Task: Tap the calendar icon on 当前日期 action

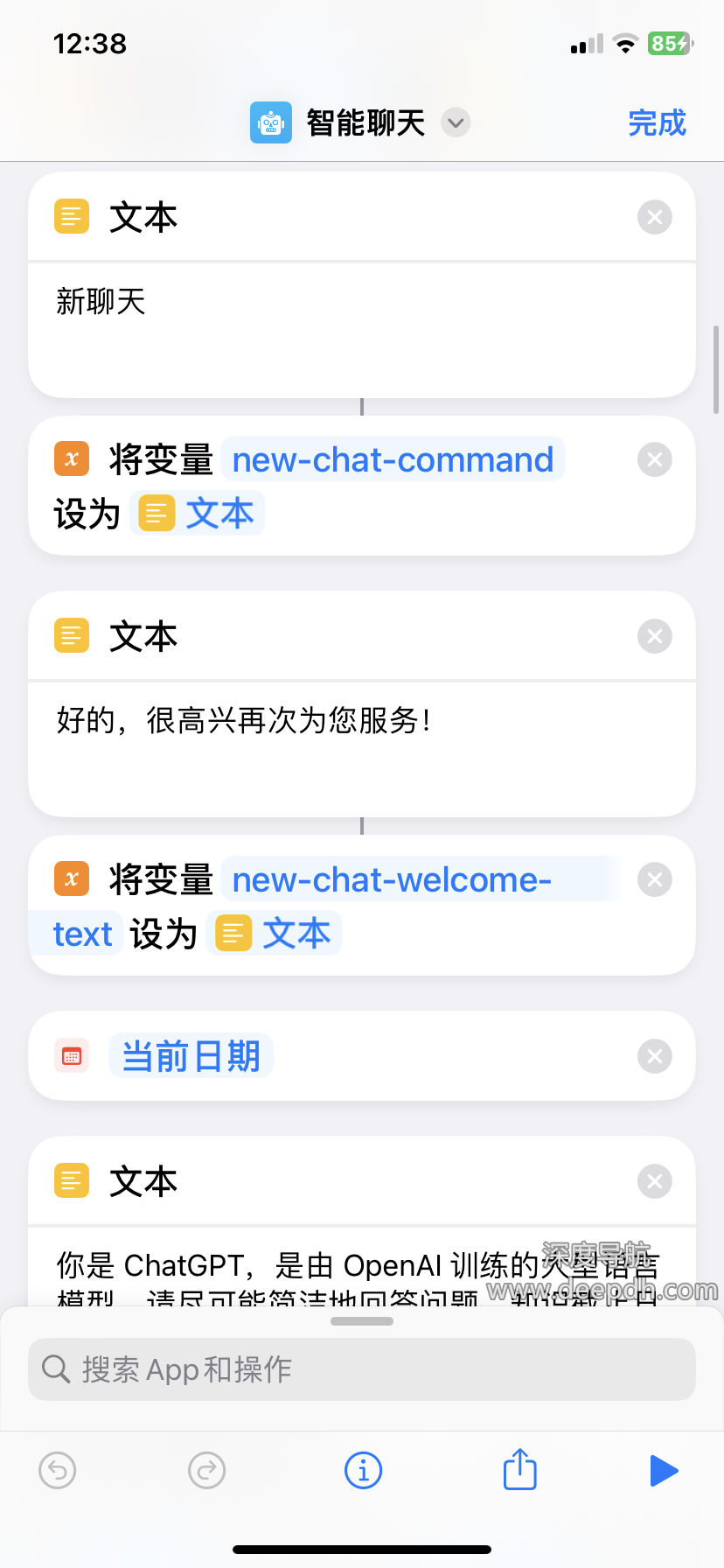Action: tap(72, 1055)
